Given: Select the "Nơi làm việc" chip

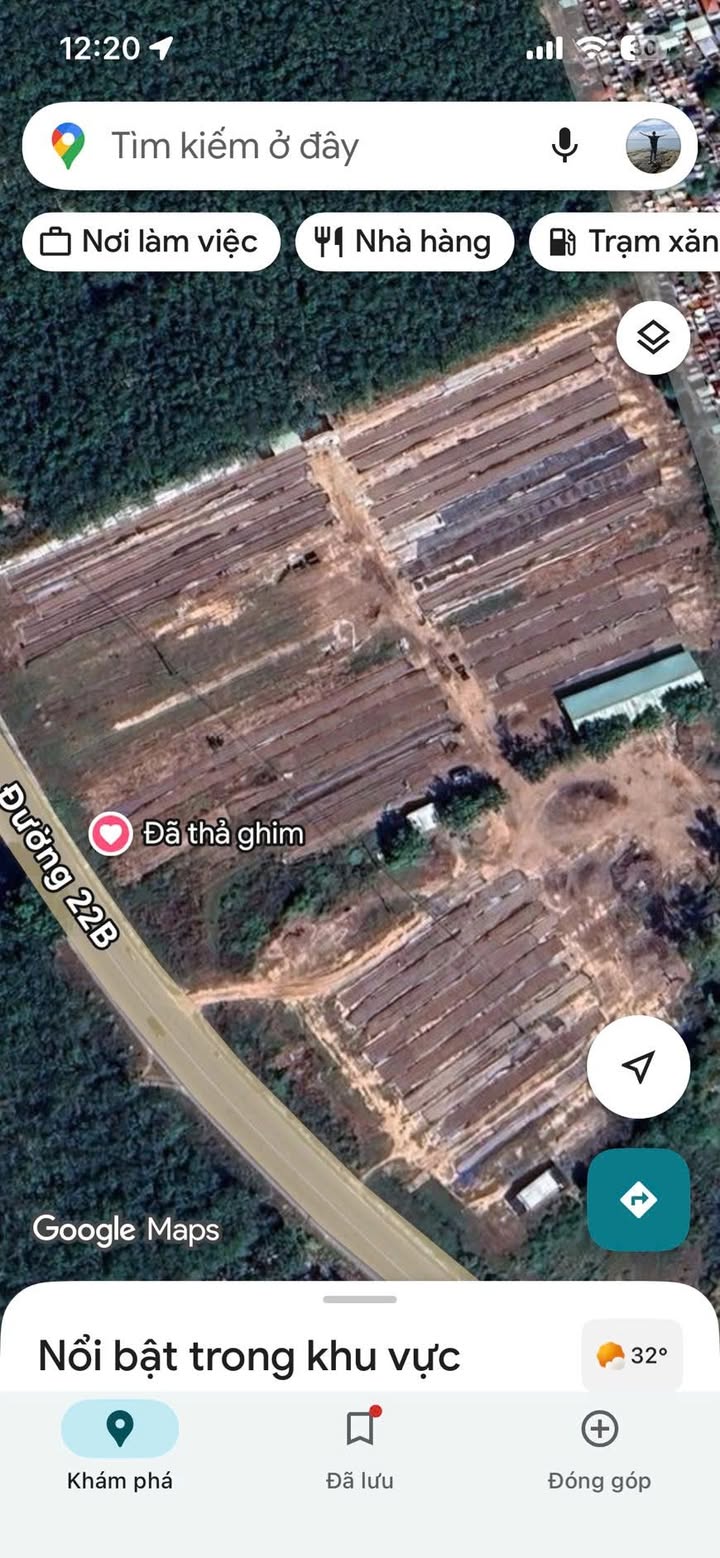Looking at the screenshot, I should (151, 242).
